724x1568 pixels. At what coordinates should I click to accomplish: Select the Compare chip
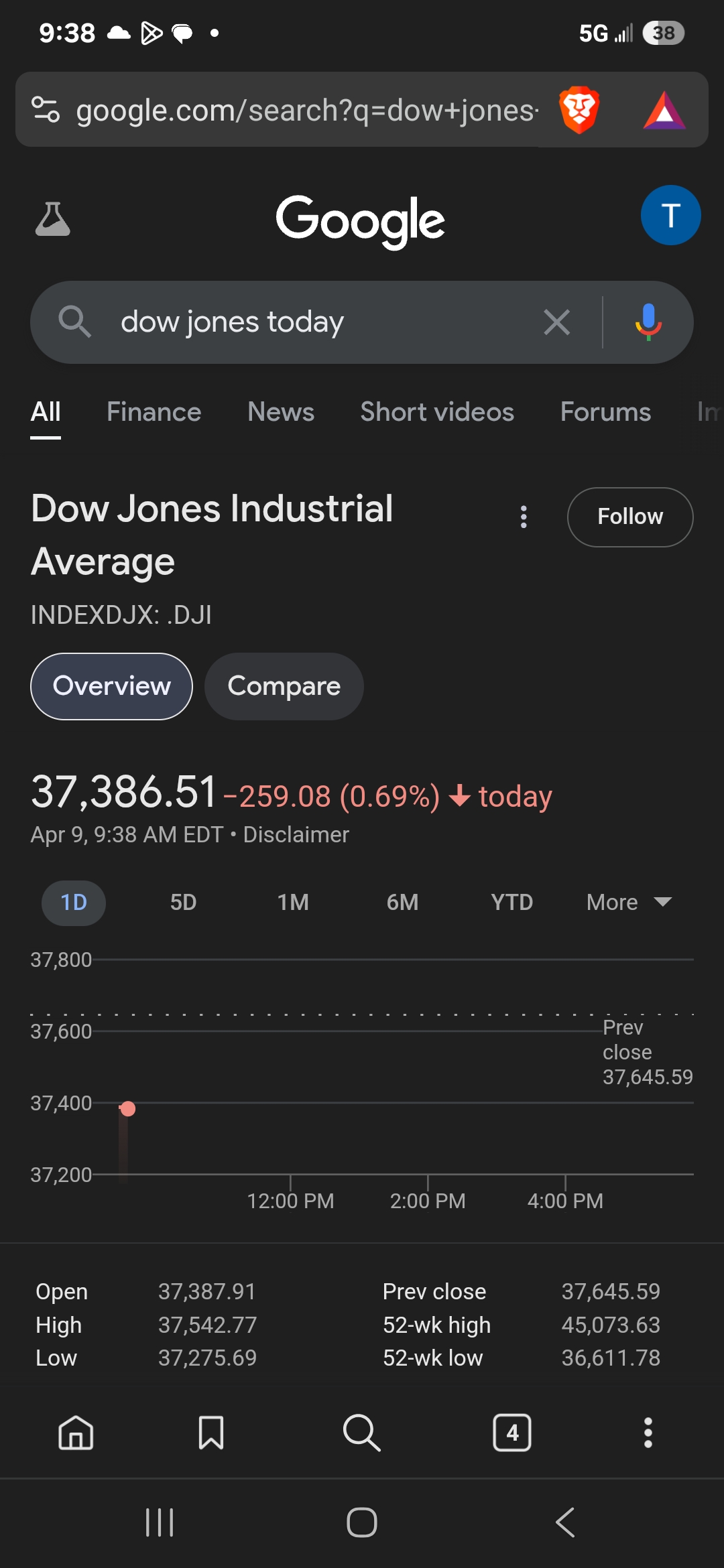[284, 686]
